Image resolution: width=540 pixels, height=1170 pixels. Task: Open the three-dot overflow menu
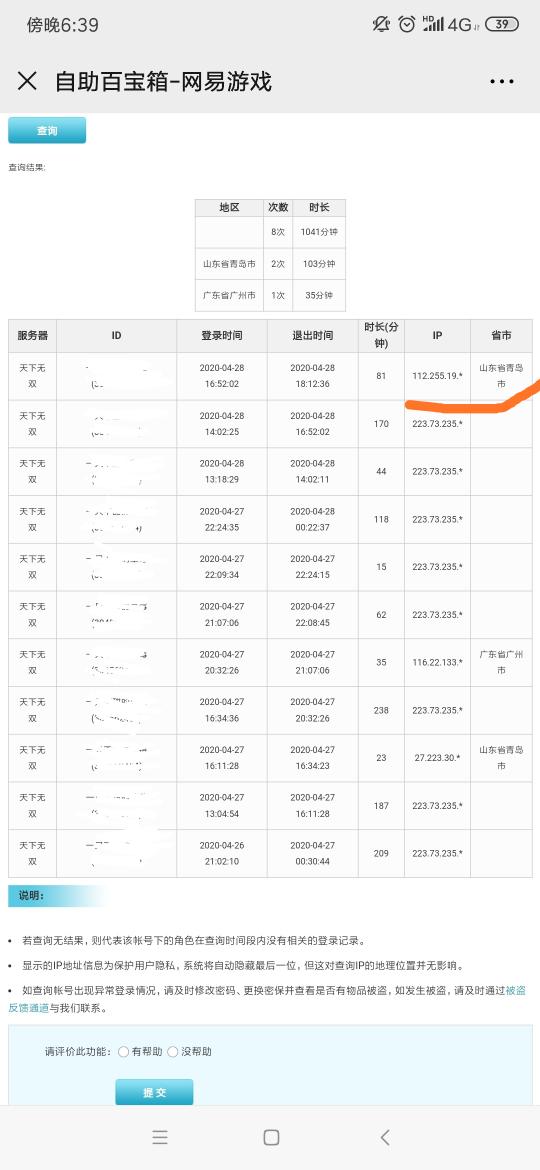[x=502, y=81]
